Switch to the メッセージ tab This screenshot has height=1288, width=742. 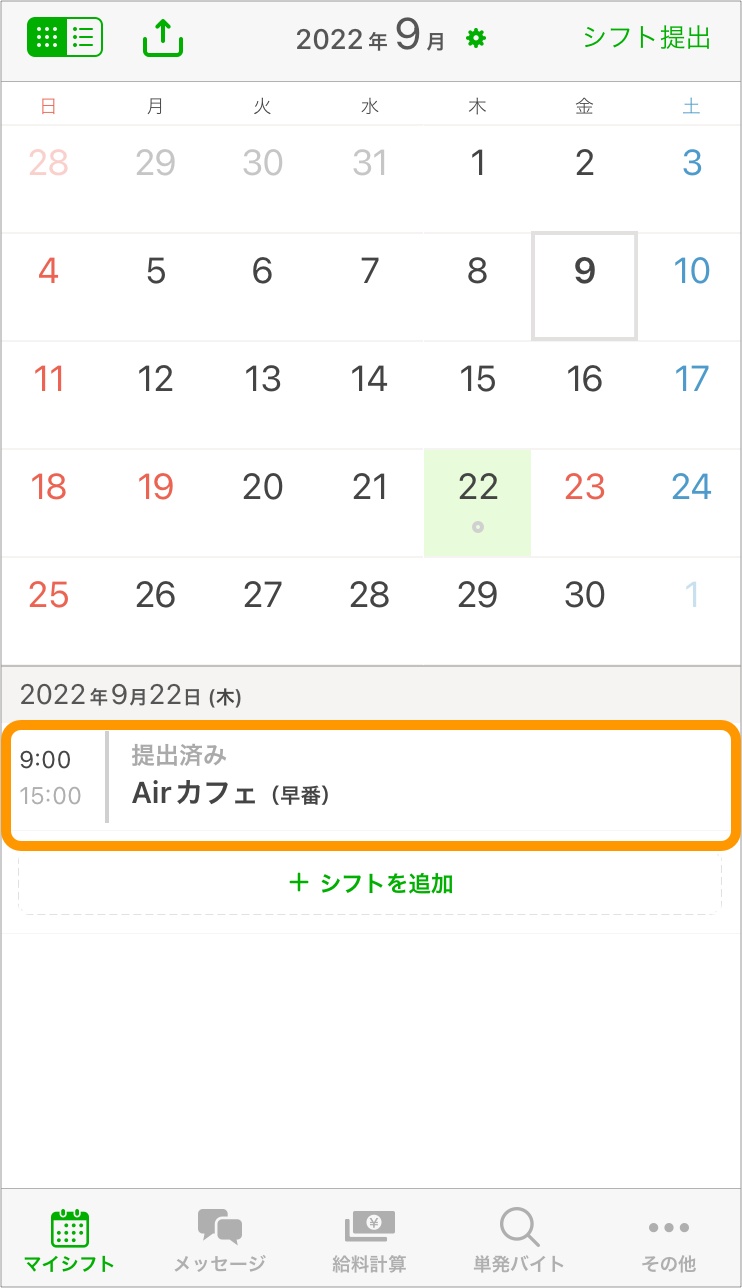tap(220, 1239)
